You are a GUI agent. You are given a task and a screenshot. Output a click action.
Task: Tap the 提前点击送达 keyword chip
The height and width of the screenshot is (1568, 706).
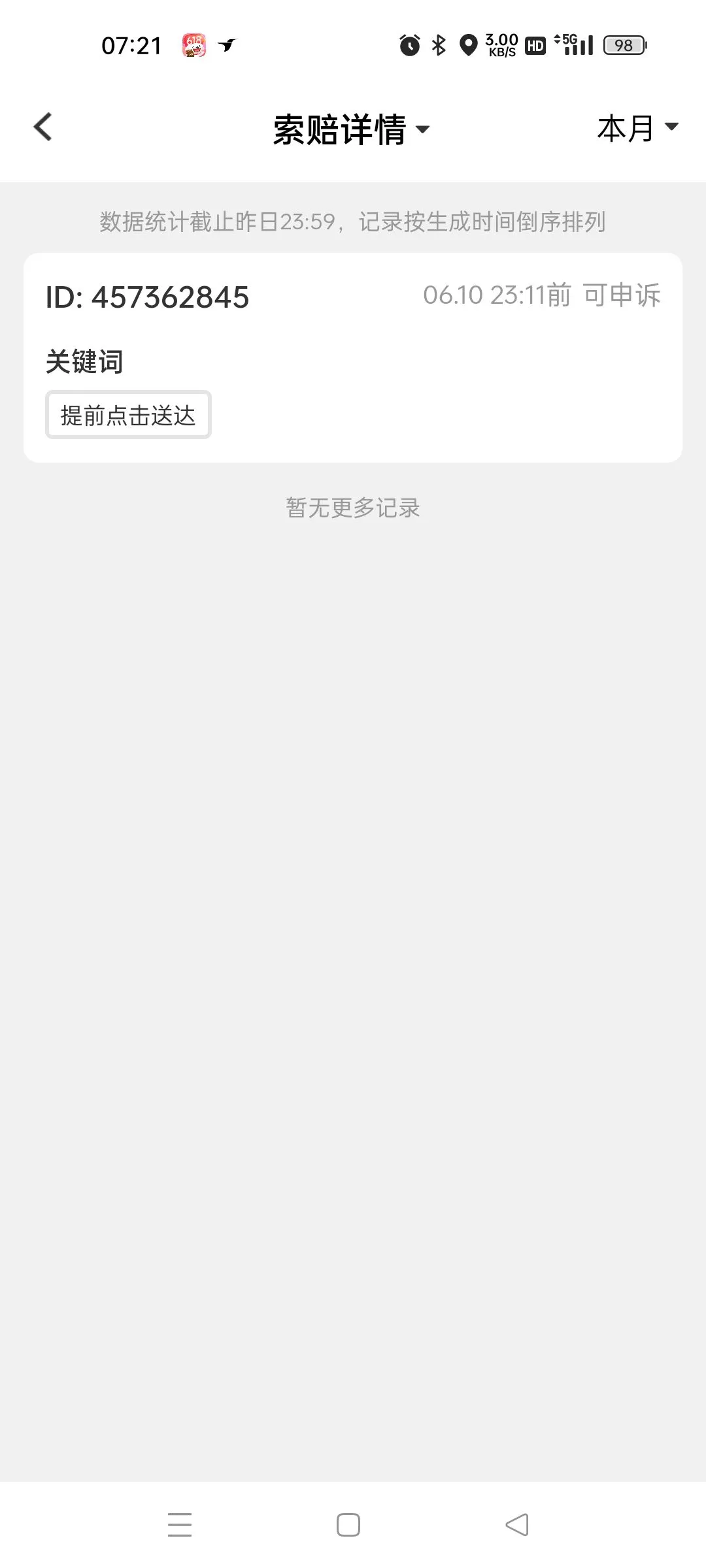coord(128,415)
